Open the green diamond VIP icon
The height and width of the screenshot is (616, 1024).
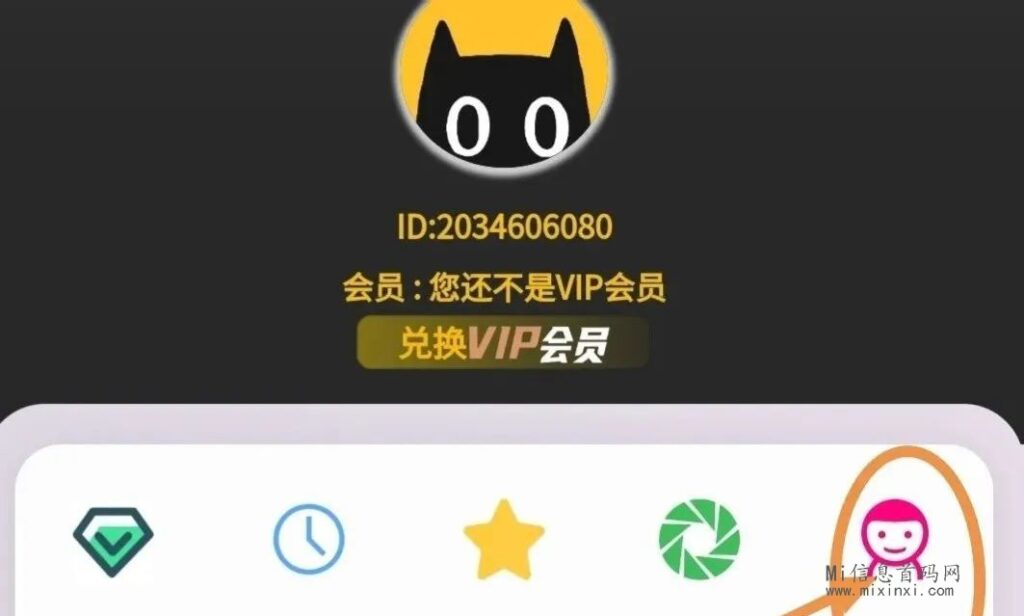click(x=113, y=539)
